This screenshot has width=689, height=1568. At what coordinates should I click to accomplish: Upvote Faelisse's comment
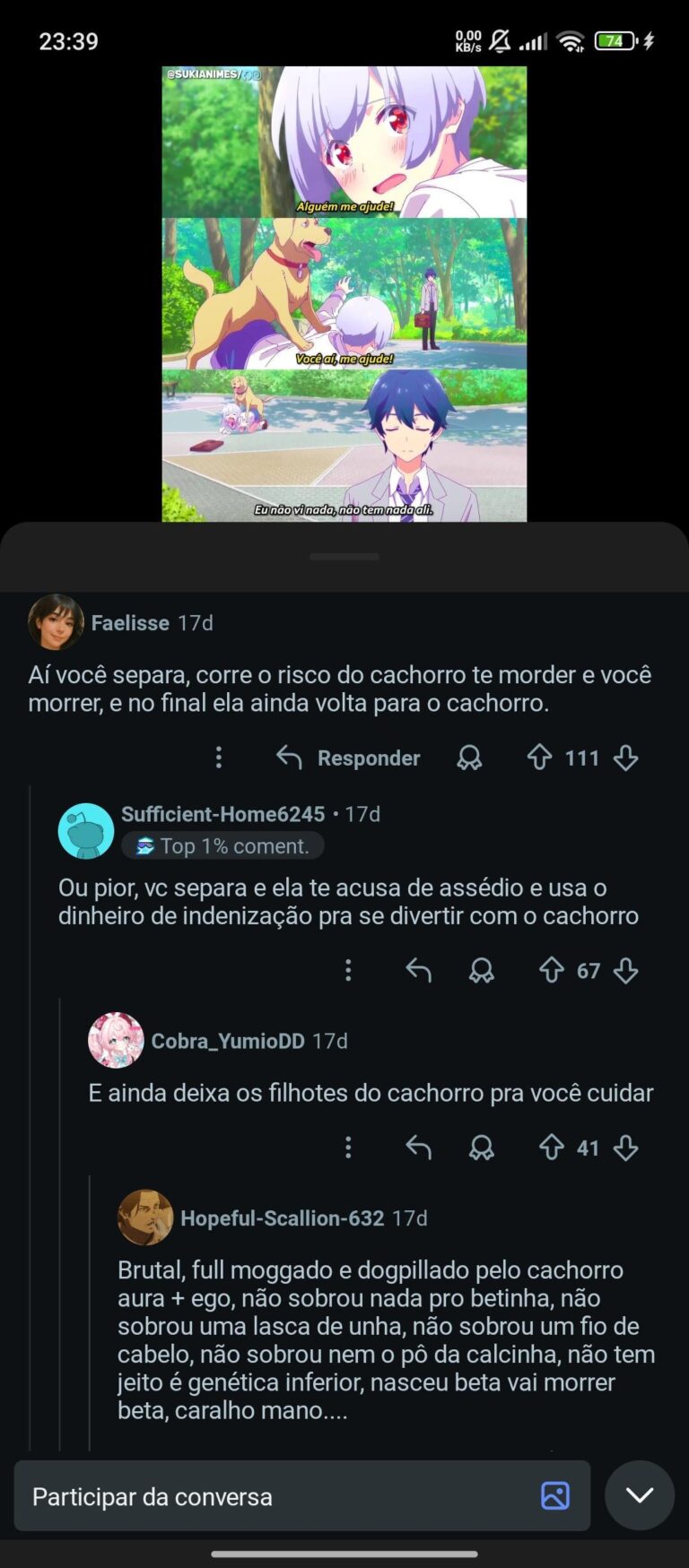tap(539, 758)
